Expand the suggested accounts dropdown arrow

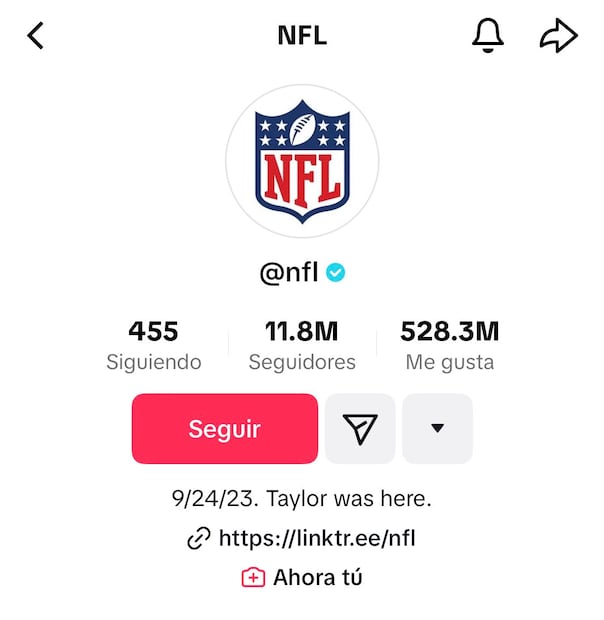coord(437,429)
